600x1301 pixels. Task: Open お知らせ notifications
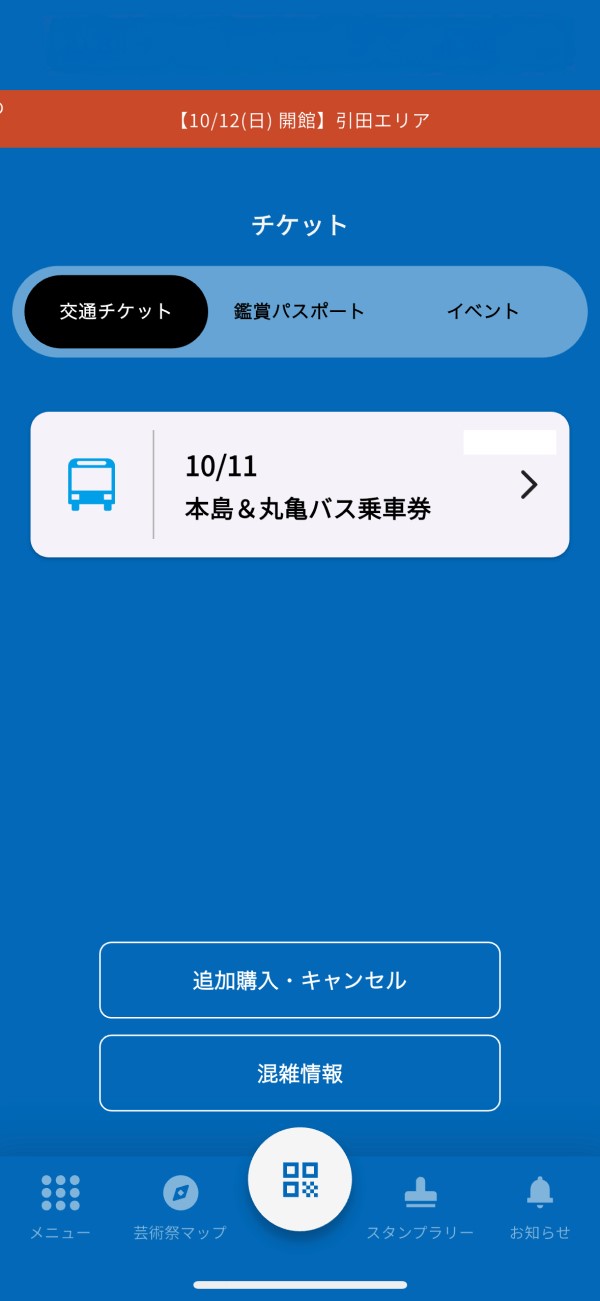[x=540, y=1206]
